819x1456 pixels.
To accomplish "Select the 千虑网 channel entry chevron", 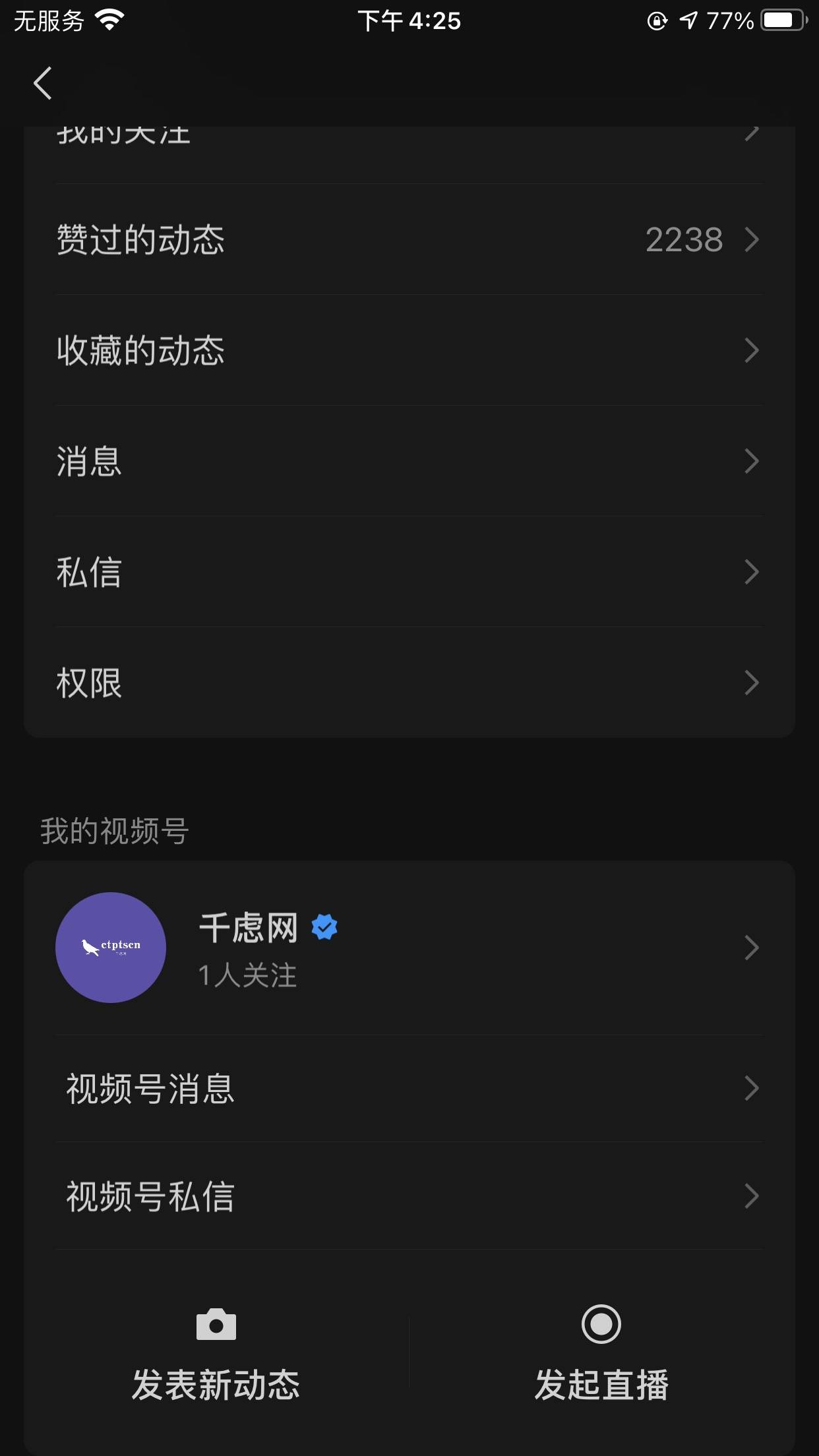I will (750, 948).
